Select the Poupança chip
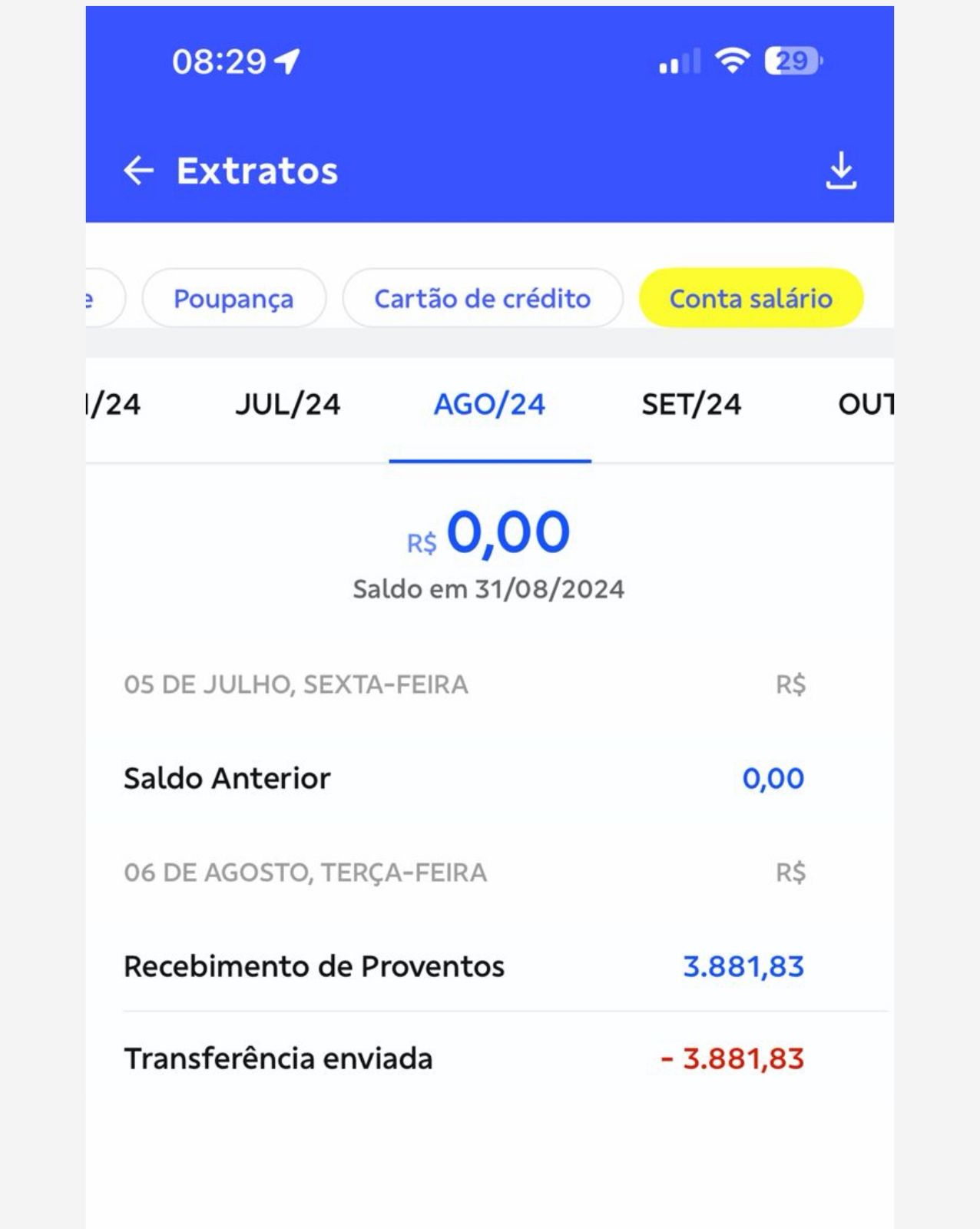980x1229 pixels. click(x=233, y=298)
